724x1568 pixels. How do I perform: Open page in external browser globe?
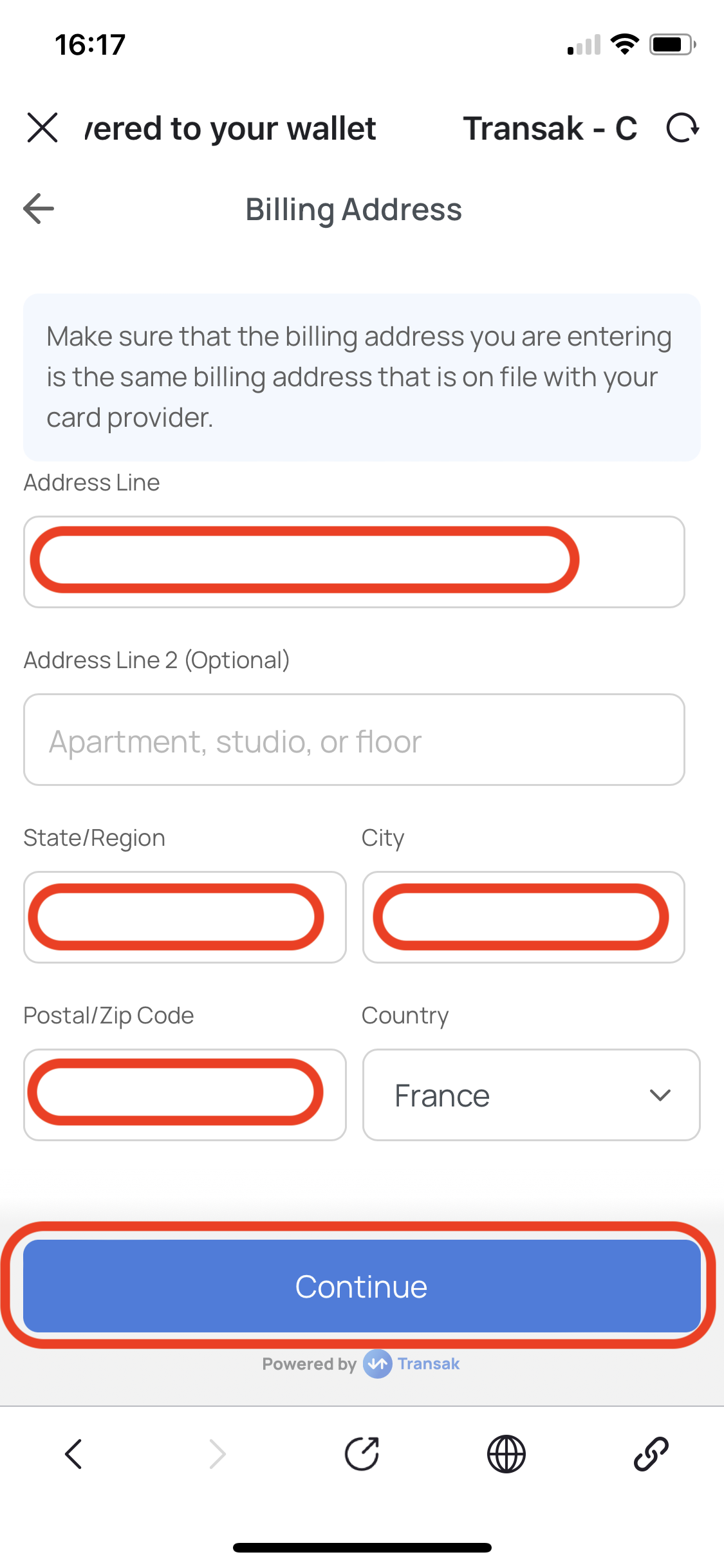pos(506,1454)
